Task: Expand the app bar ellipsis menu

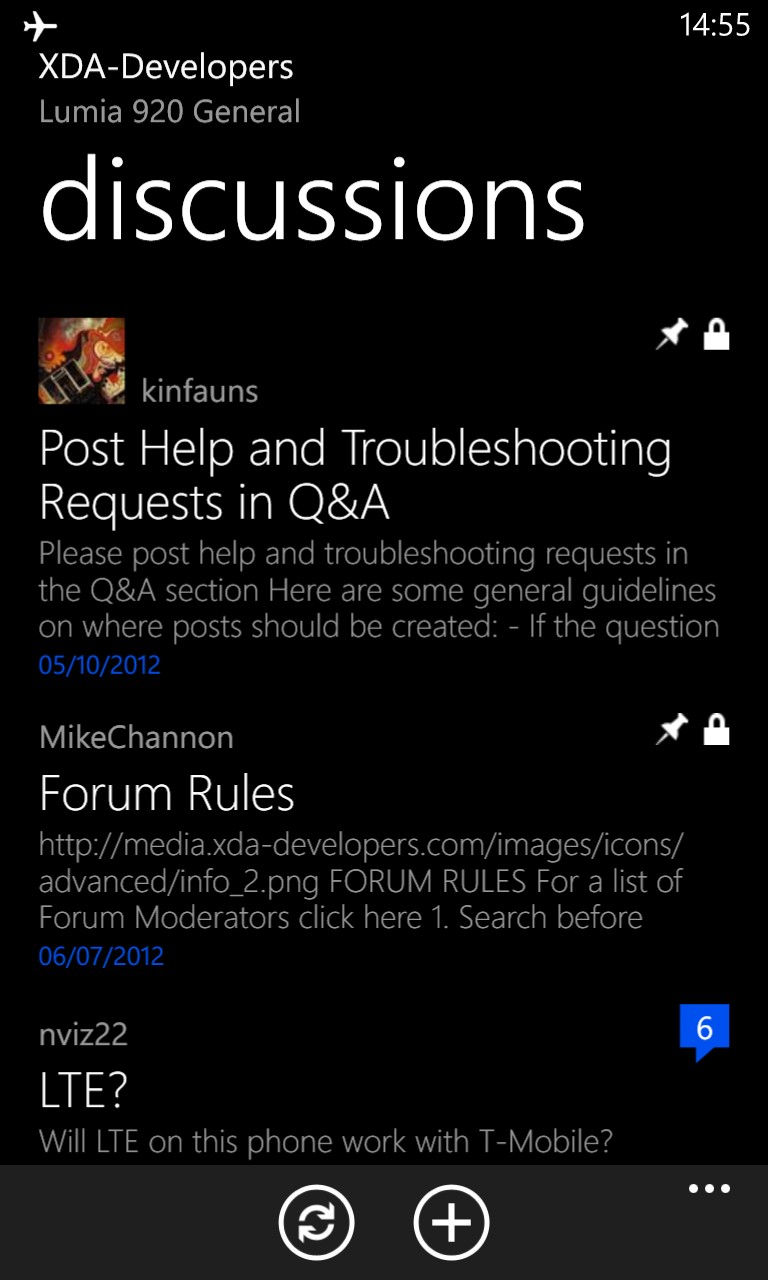Action: coord(709,1189)
